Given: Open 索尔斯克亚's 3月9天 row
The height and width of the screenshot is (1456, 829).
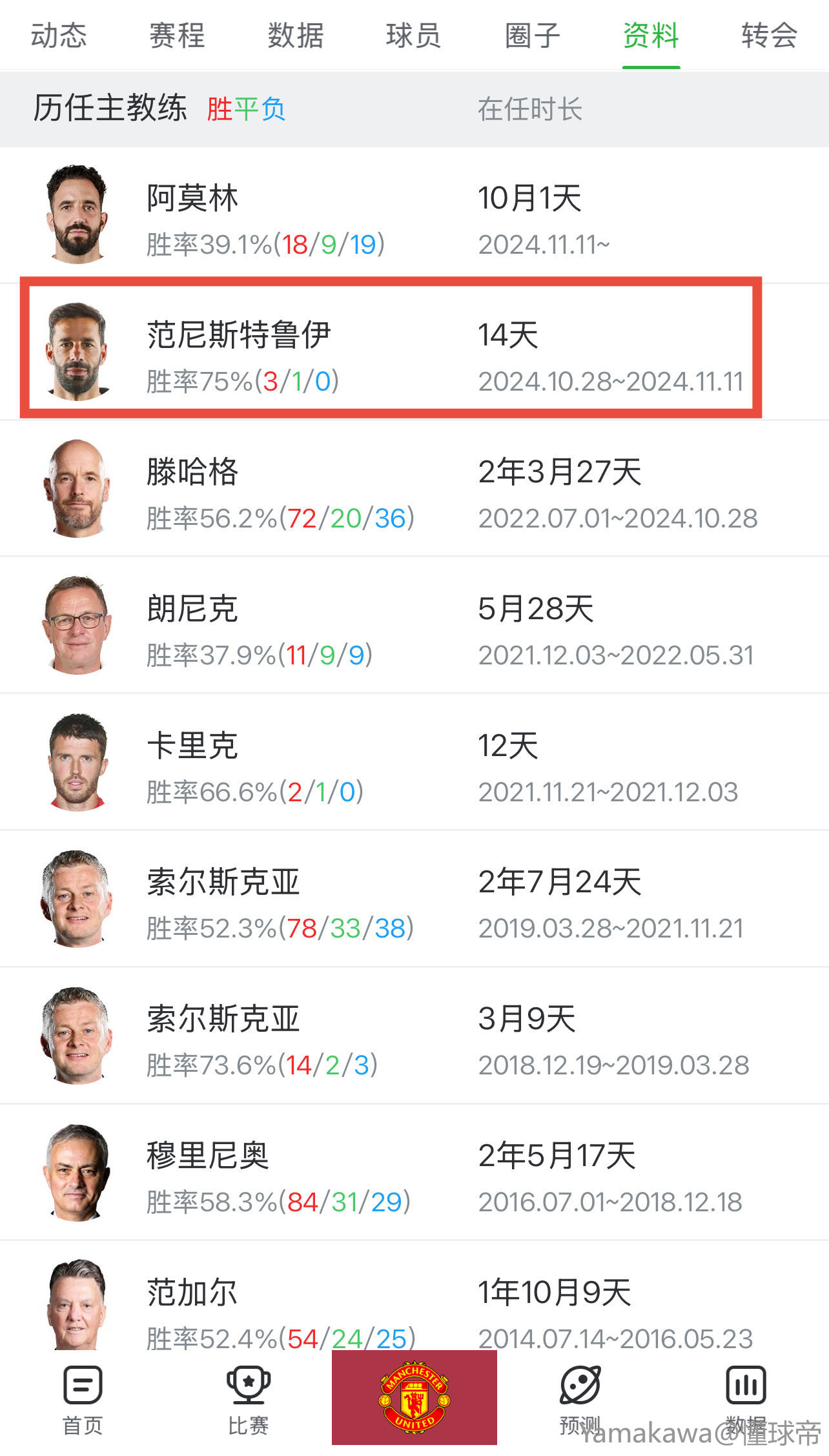Looking at the screenshot, I should point(413,1037).
